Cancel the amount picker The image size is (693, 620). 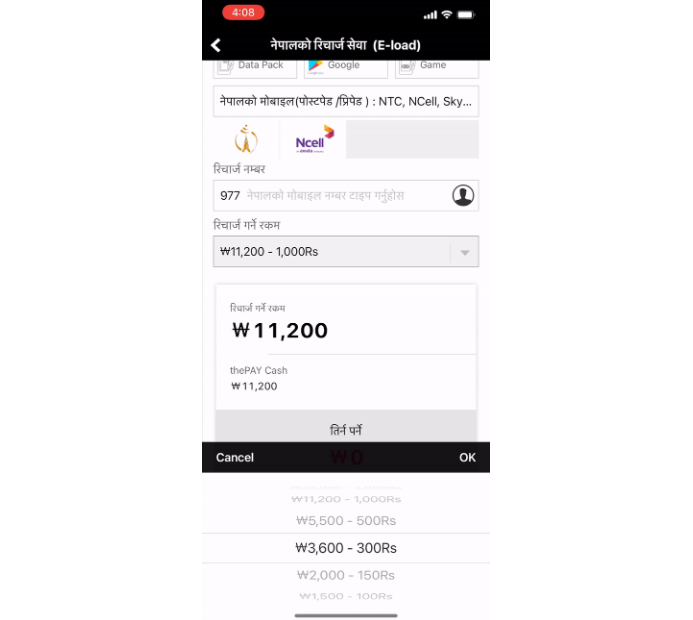[x=235, y=458]
